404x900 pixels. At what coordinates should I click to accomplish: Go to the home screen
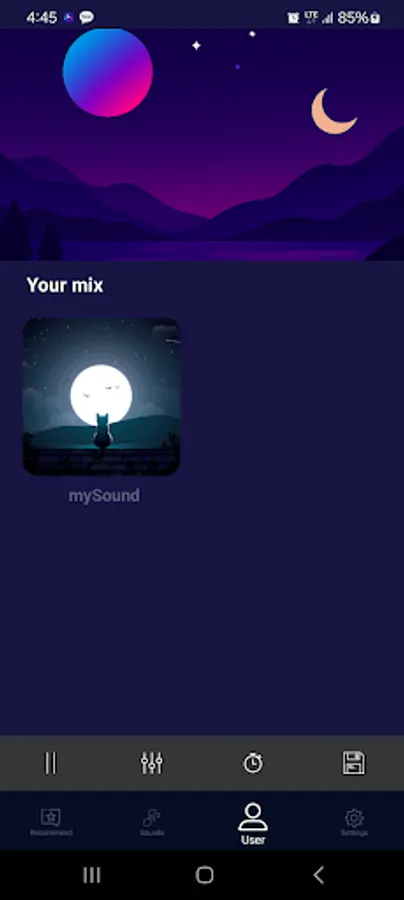(204, 875)
